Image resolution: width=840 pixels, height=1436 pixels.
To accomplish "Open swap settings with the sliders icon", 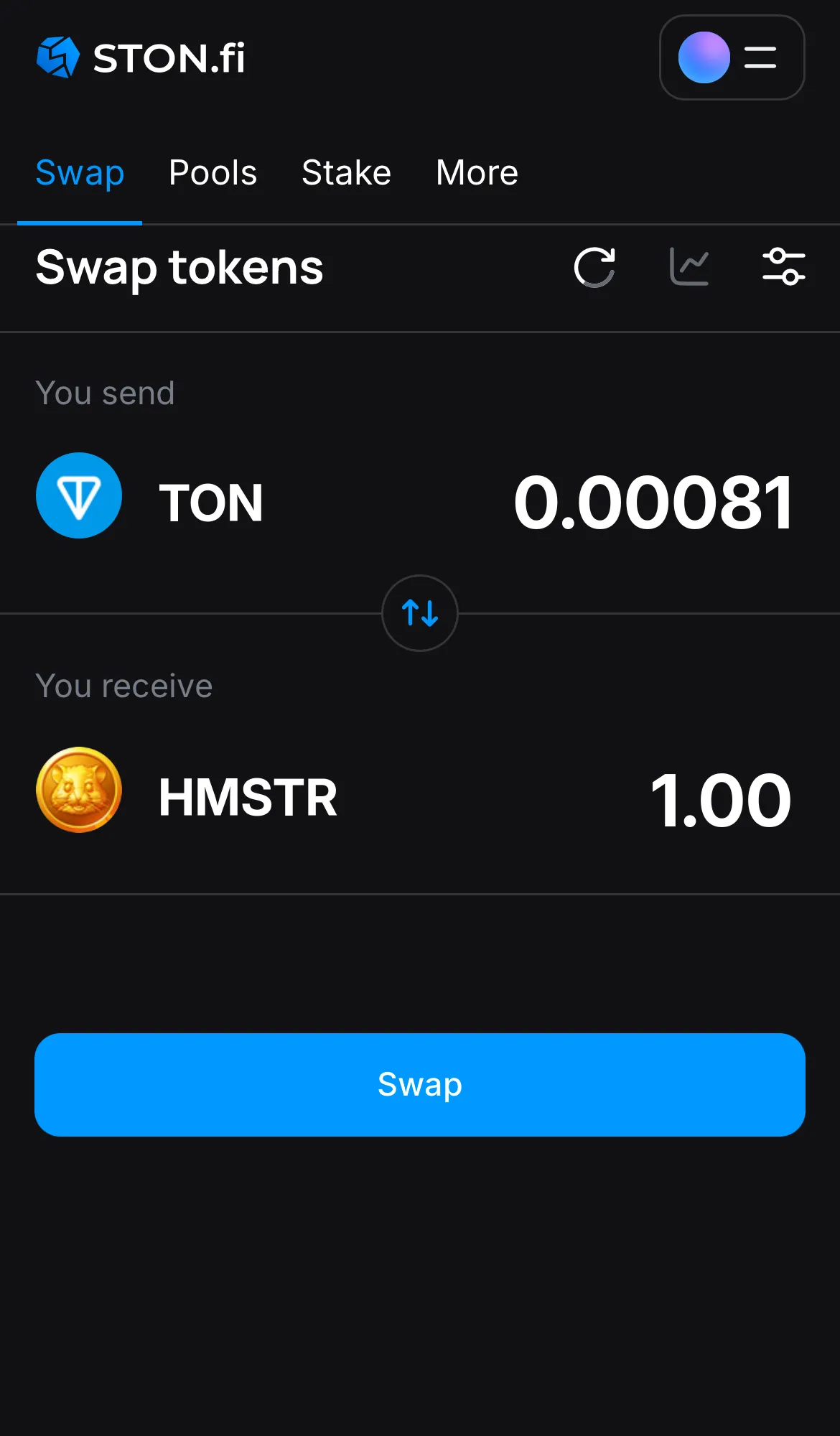I will pos(784,267).
